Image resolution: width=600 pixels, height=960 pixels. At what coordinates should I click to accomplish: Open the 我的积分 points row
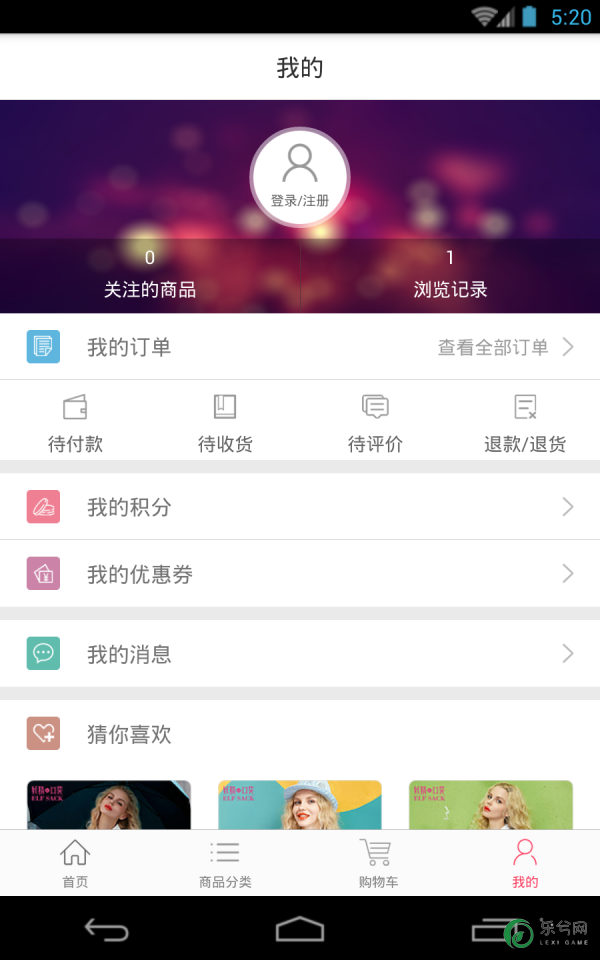click(x=300, y=506)
